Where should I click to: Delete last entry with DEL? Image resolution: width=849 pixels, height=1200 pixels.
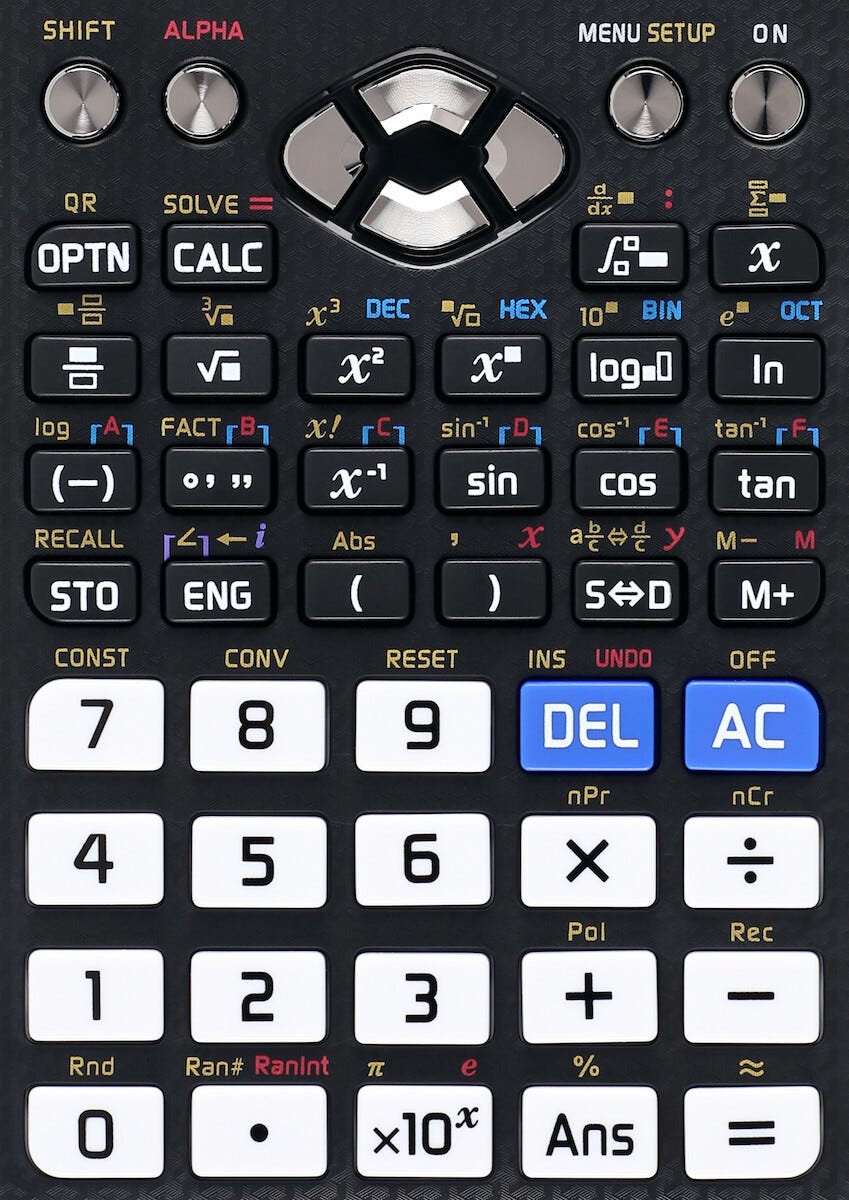tap(588, 726)
